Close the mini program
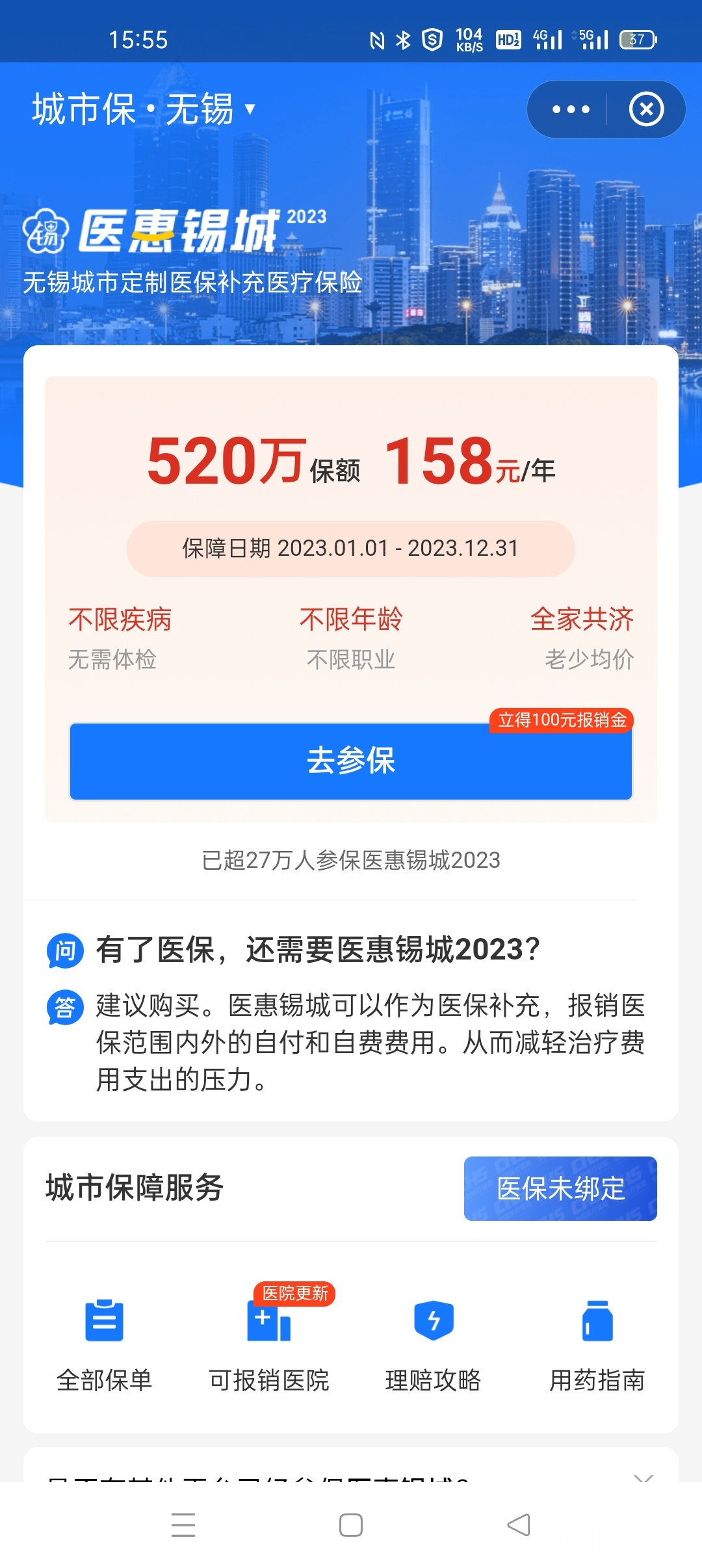The height and width of the screenshot is (1568, 702). point(646,109)
